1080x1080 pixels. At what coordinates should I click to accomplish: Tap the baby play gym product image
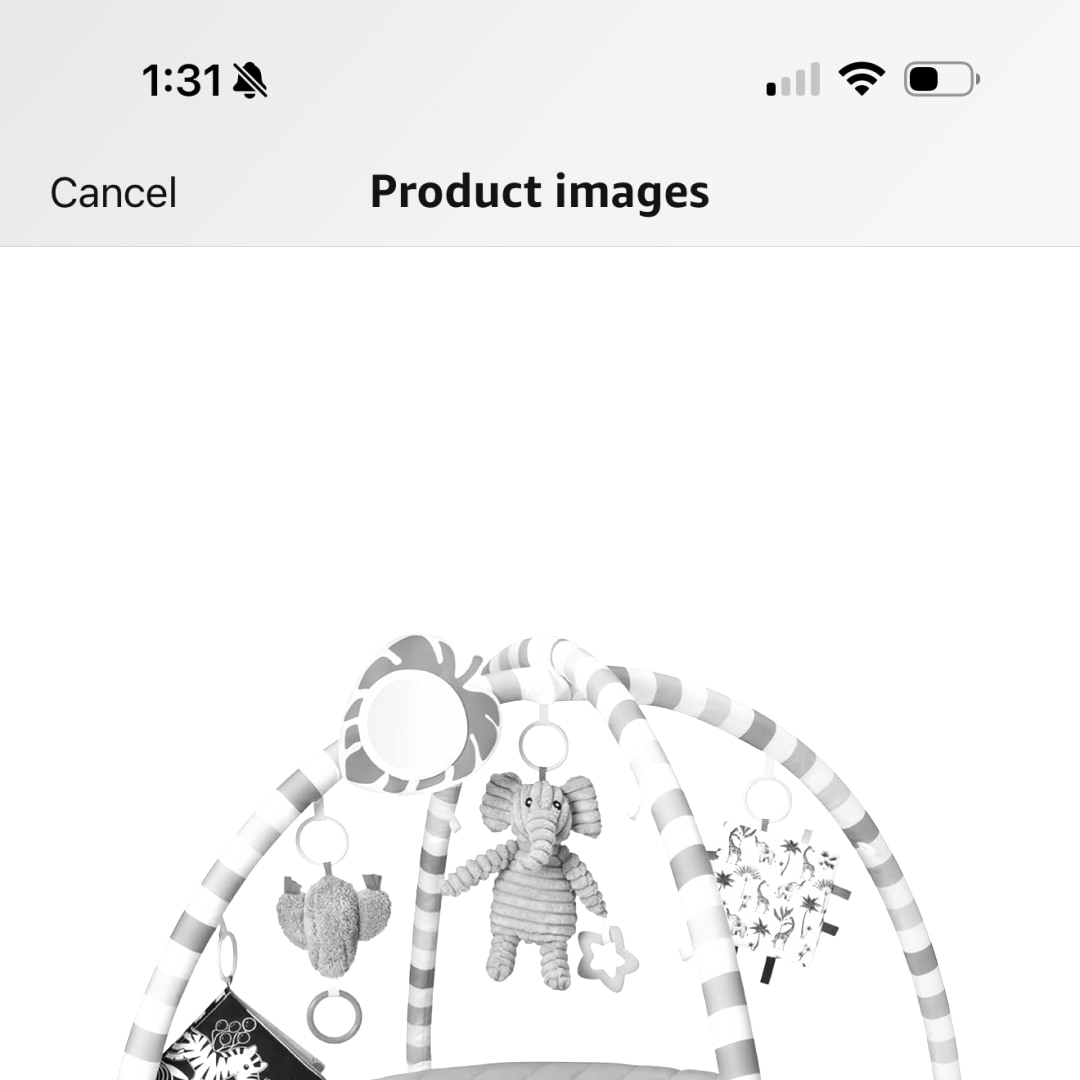click(x=540, y=860)
